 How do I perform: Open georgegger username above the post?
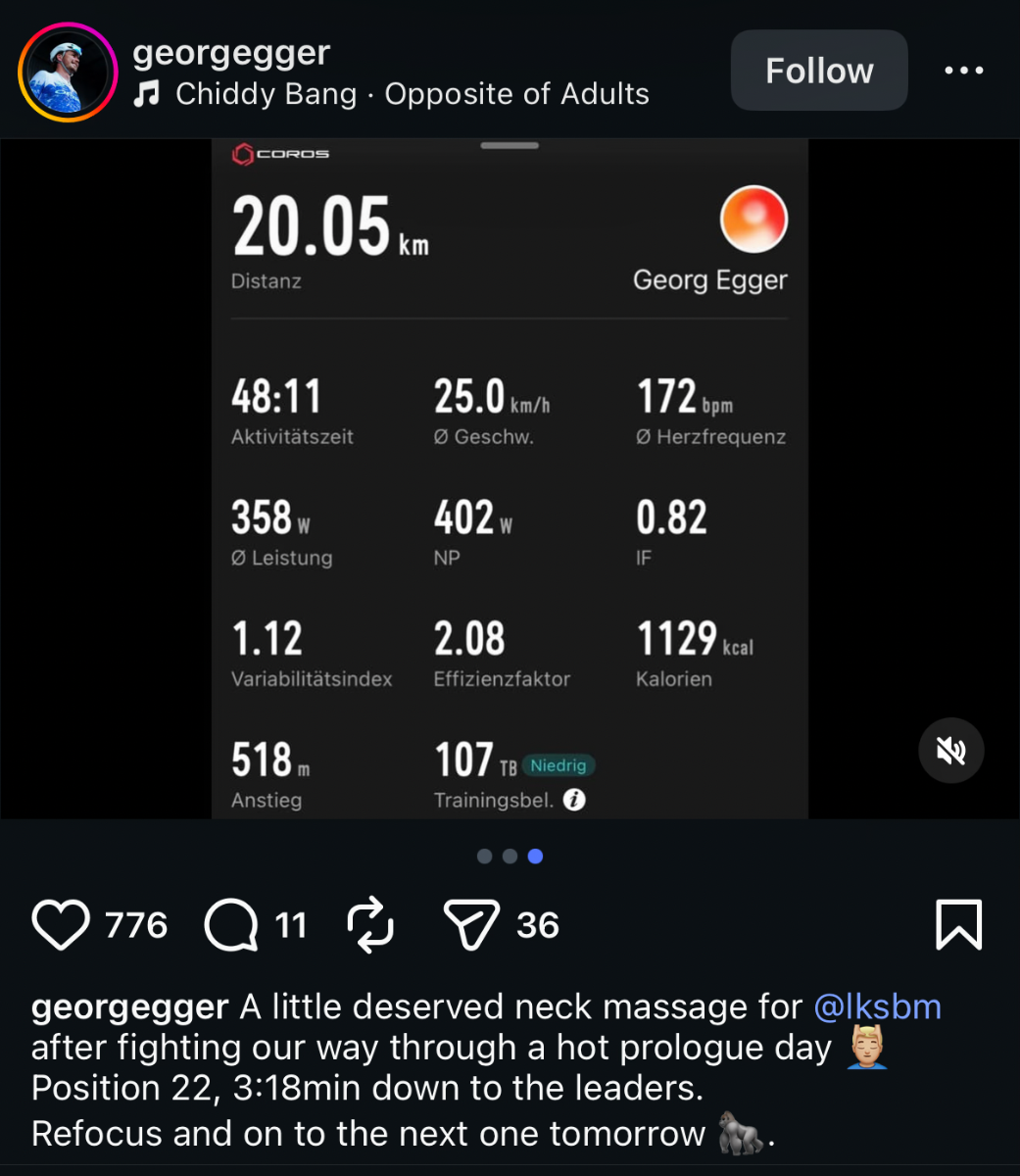(231, 53)
